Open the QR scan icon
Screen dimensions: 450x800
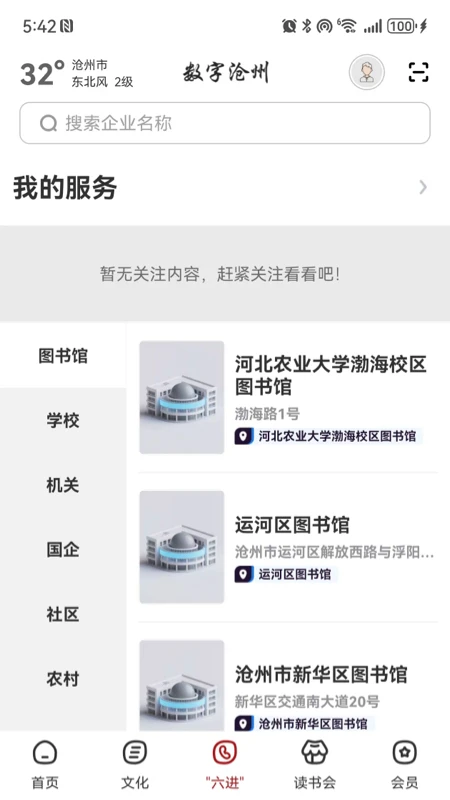coord(418,72)
